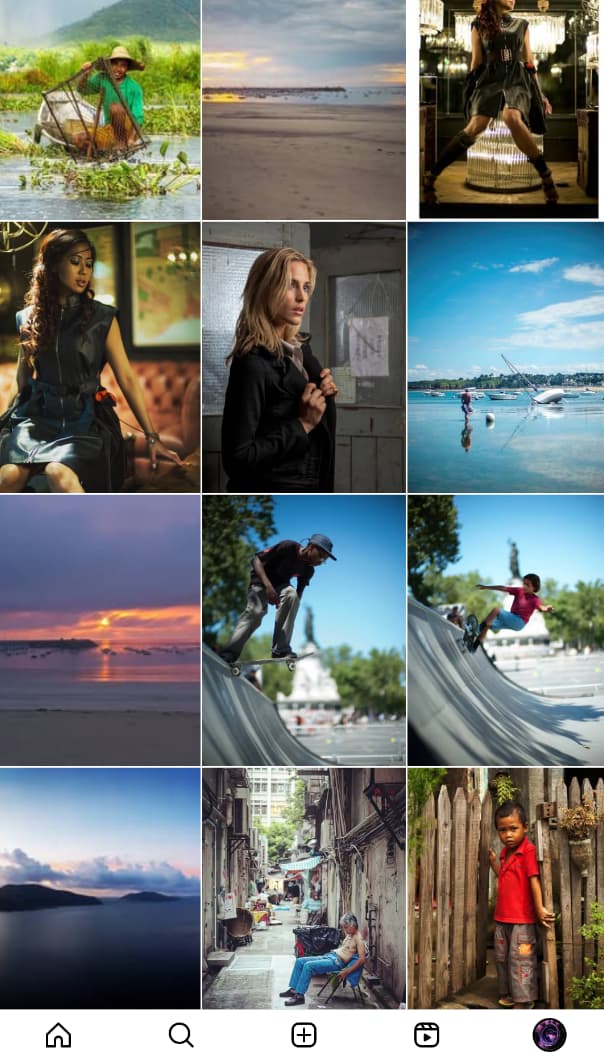Viewport: 604px width, 1057px height.
Task: Open the narrow alley street photo
Action: coord(304,888)
